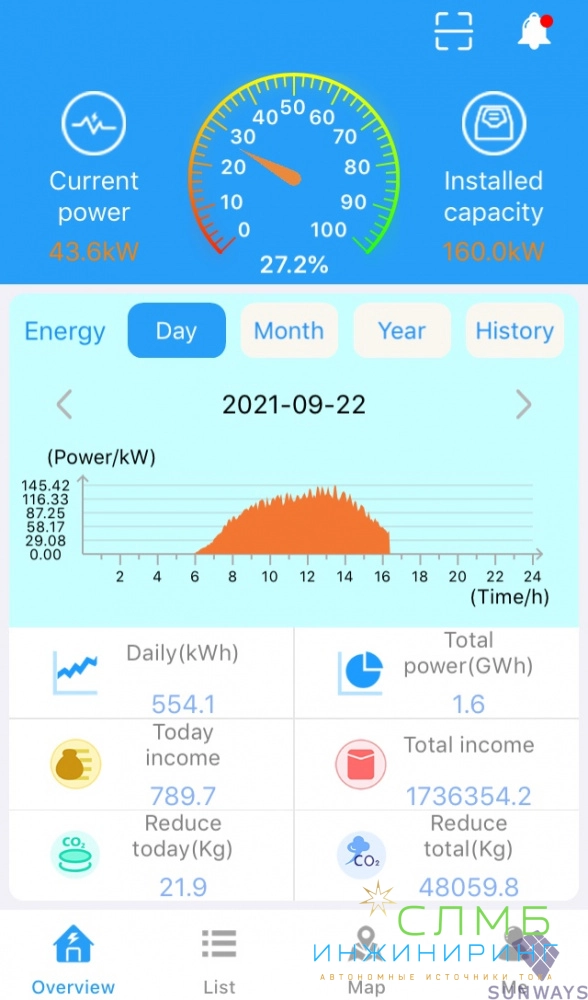Open the History energy view

click(x=515, y=330)
